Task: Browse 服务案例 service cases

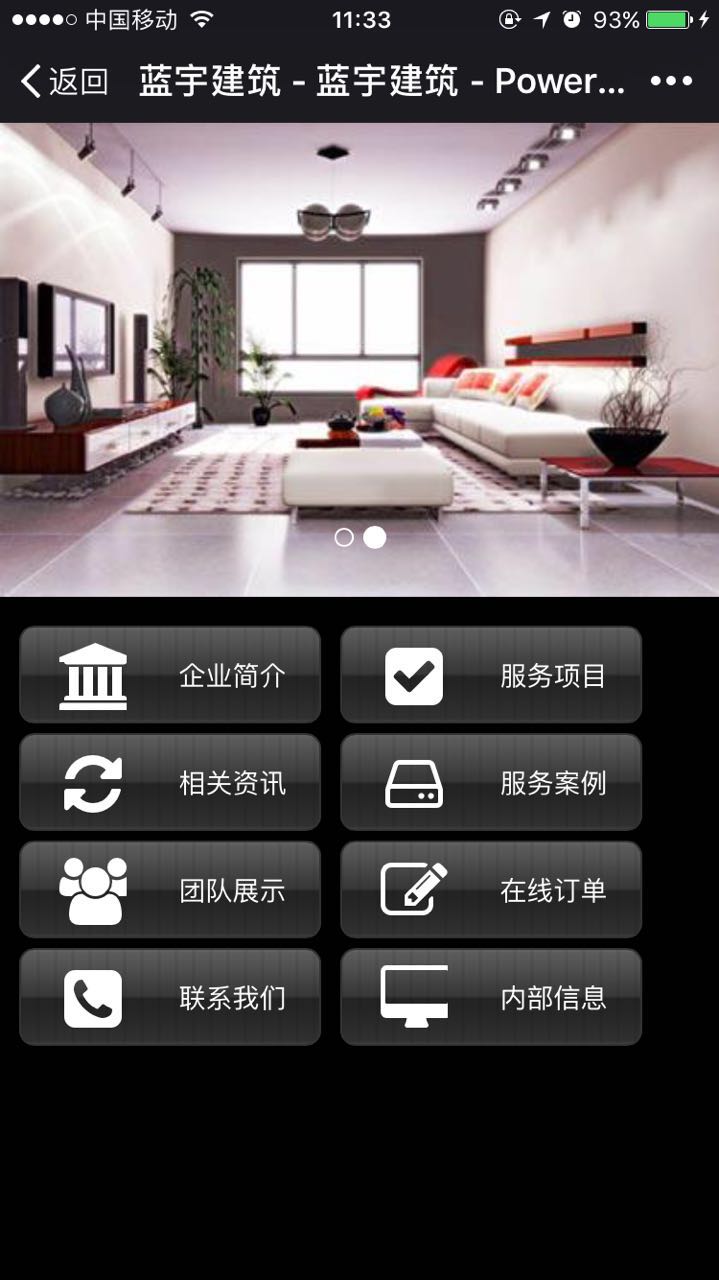Action: pos(490,782)
